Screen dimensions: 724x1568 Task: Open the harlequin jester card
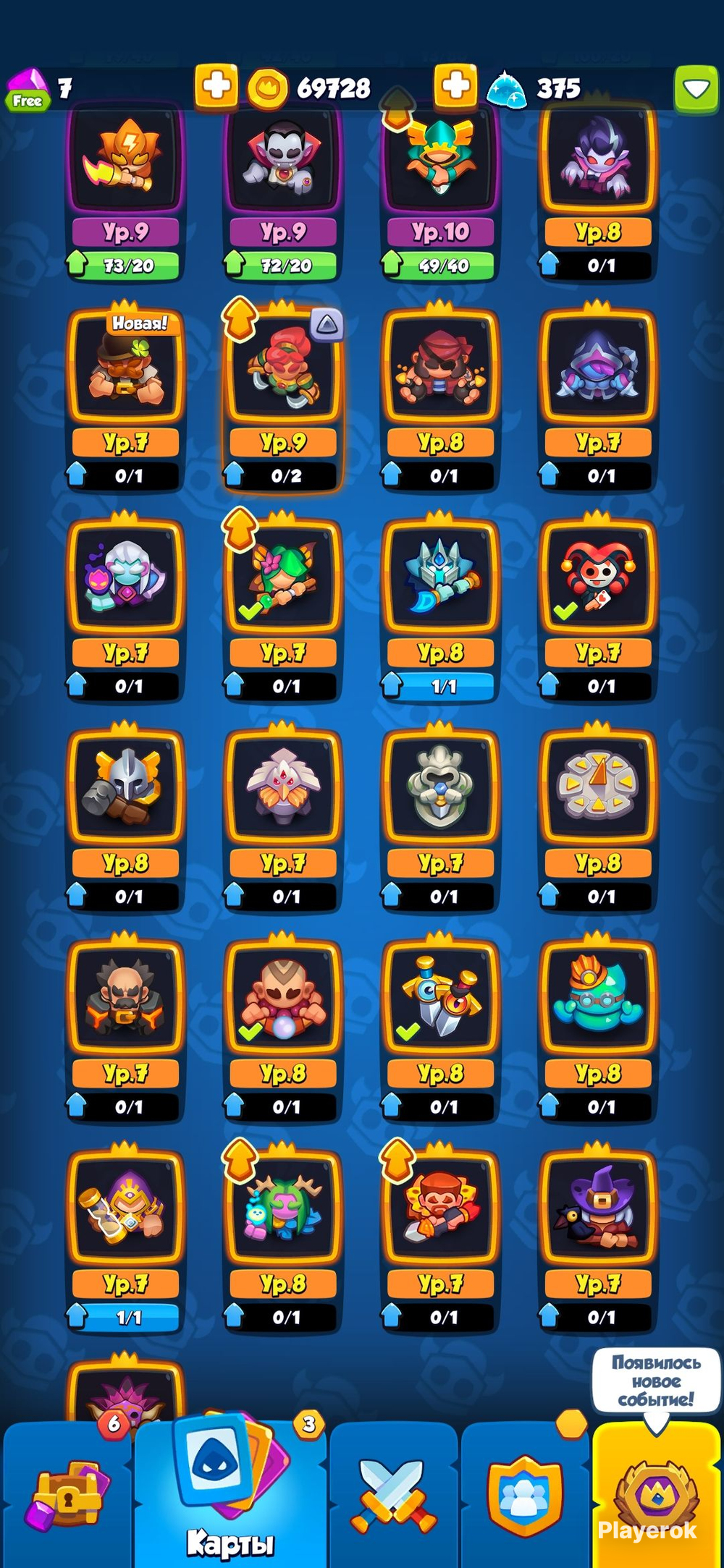point(597,608)
